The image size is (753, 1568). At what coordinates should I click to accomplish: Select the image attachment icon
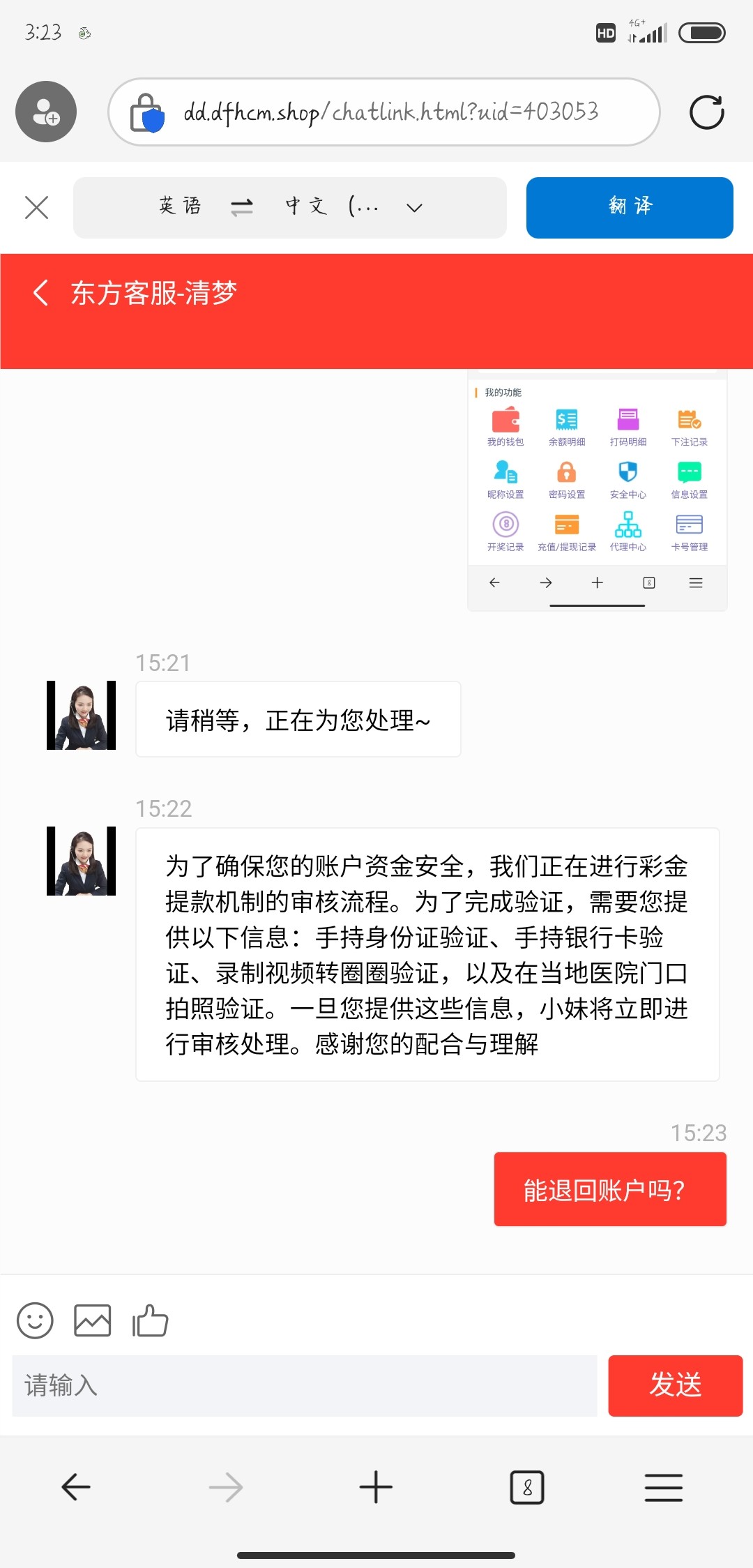(x=92, y=1320)
